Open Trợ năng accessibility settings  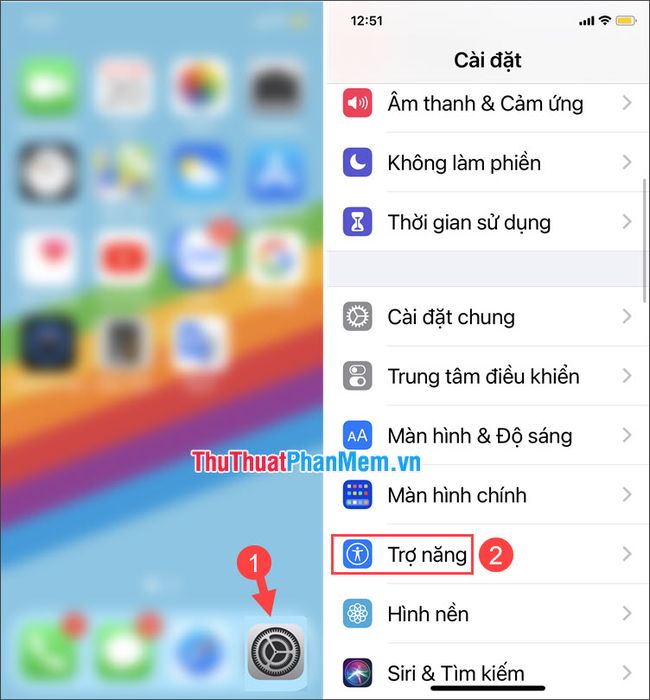pyautogui.click(x=427, y=554)
